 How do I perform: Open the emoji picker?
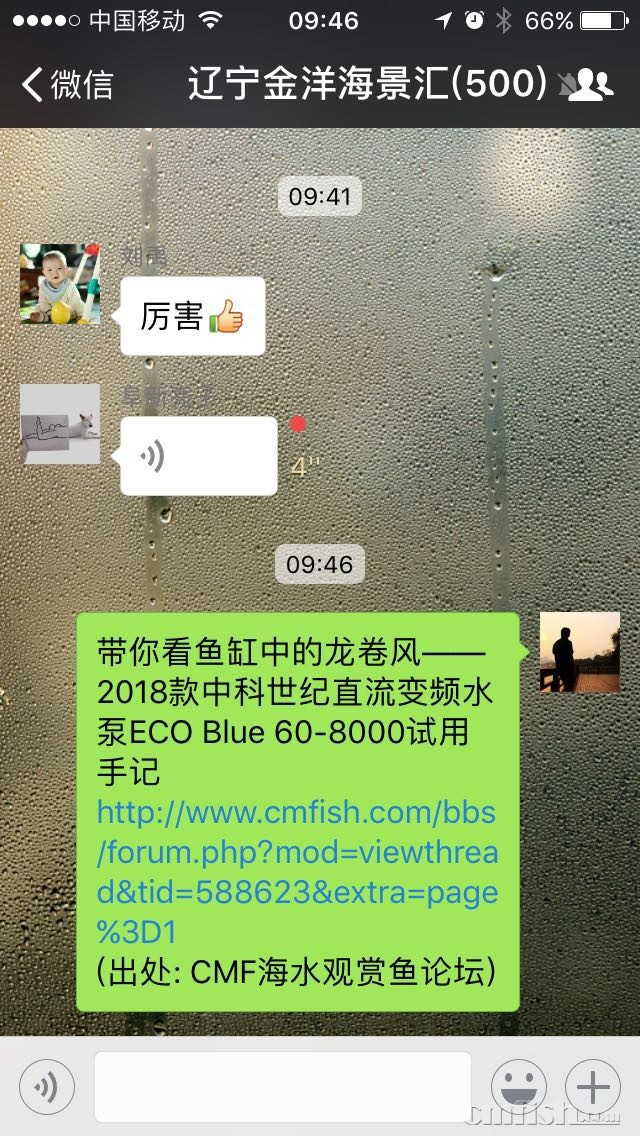518,1086
